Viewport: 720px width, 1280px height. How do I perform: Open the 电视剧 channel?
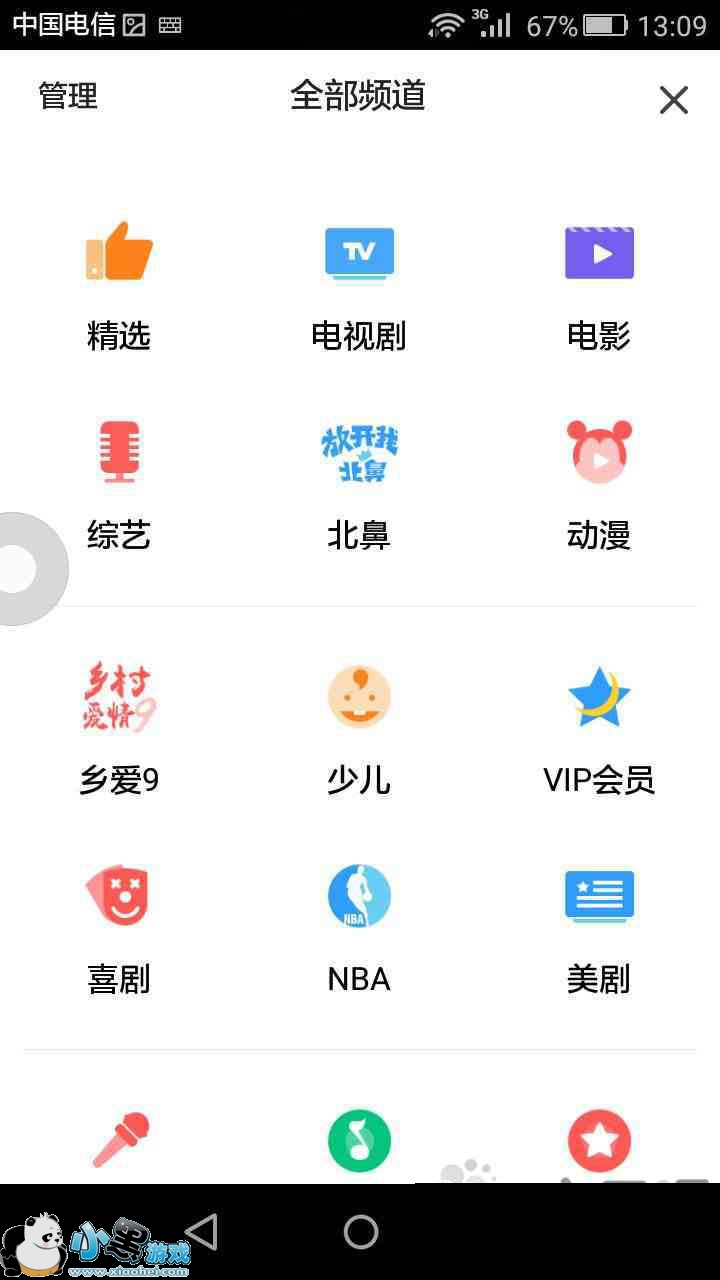tap(359, 285)
